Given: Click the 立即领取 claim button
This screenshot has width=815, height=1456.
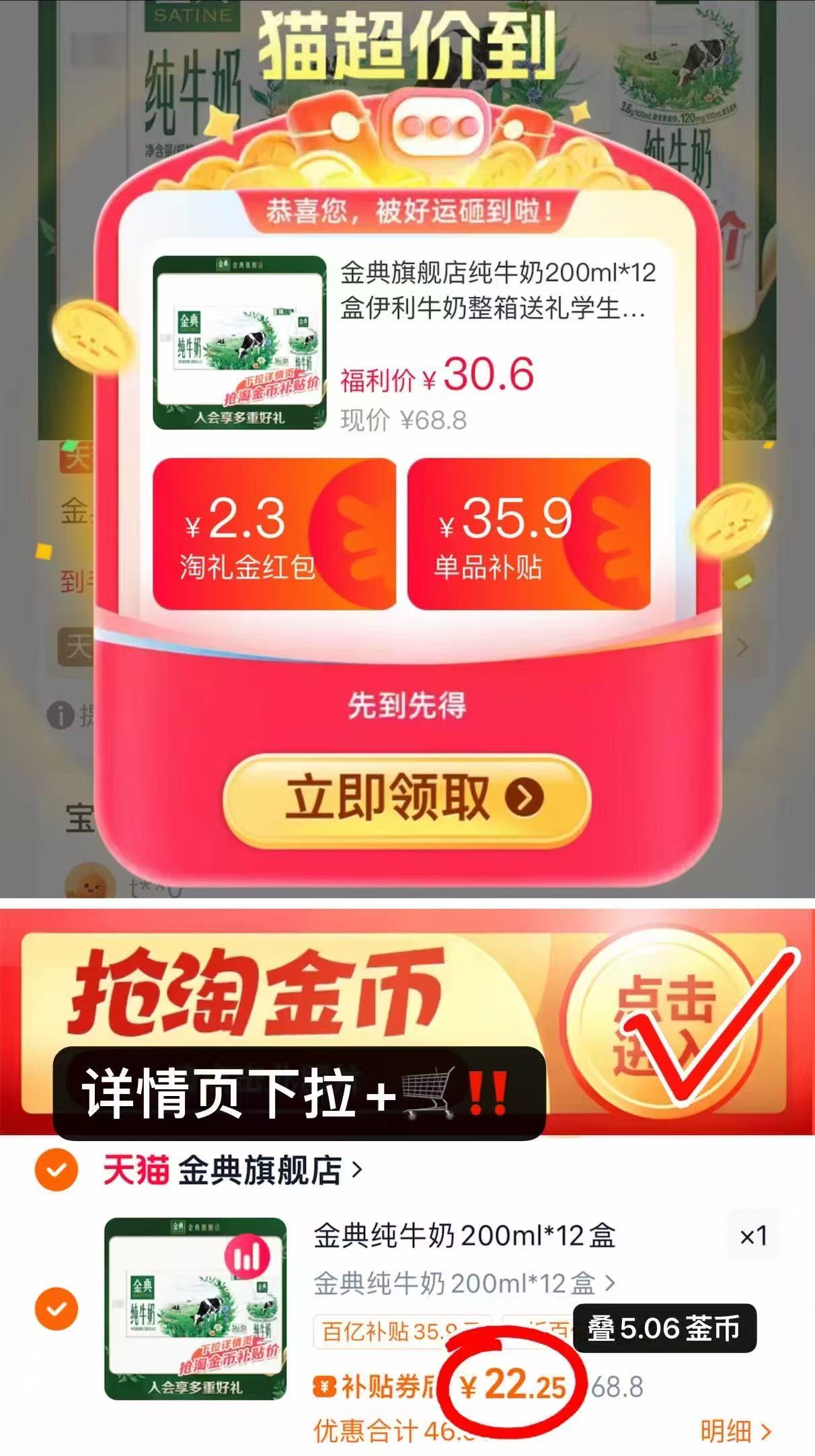Looking at the screenshot, I should point(403,797).
